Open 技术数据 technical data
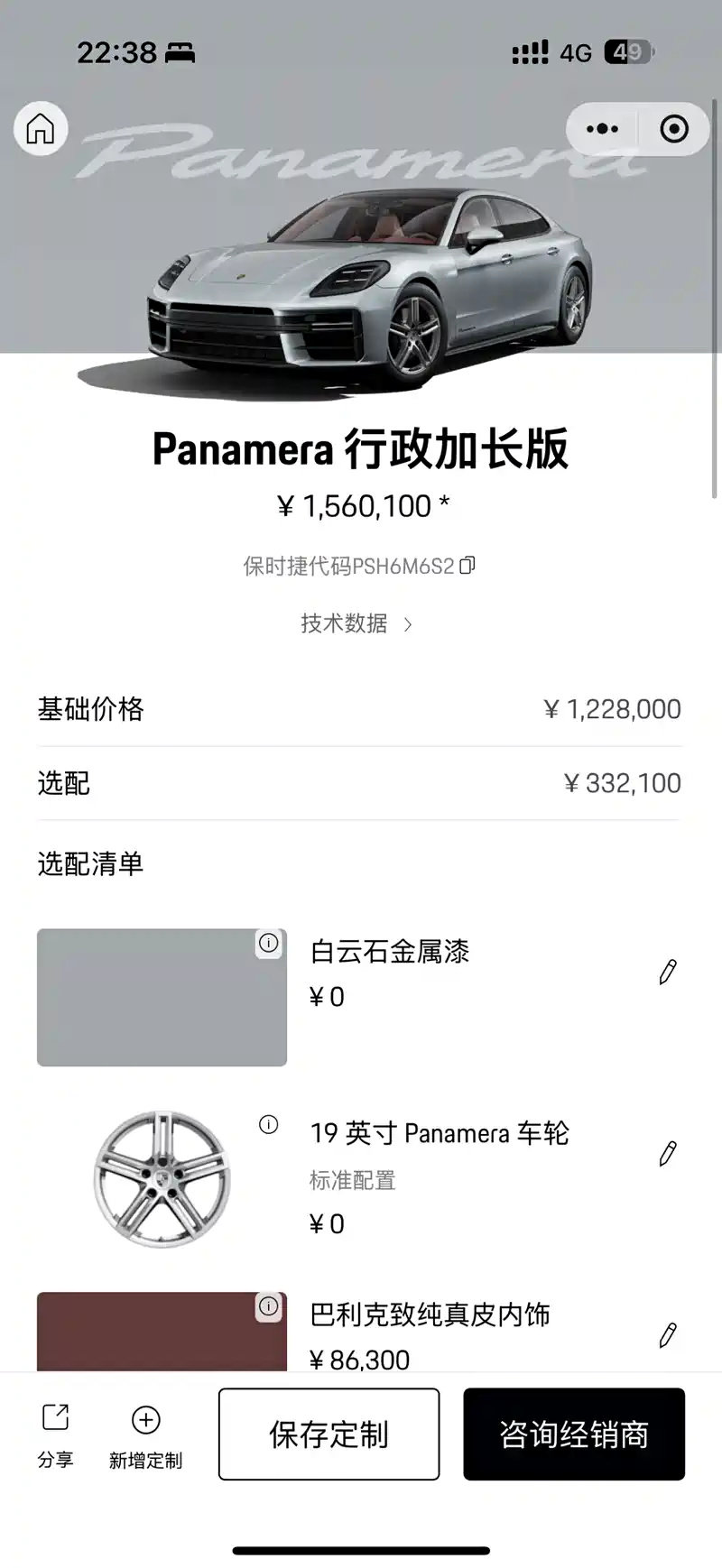The image size is (722, 1568). 356,623
